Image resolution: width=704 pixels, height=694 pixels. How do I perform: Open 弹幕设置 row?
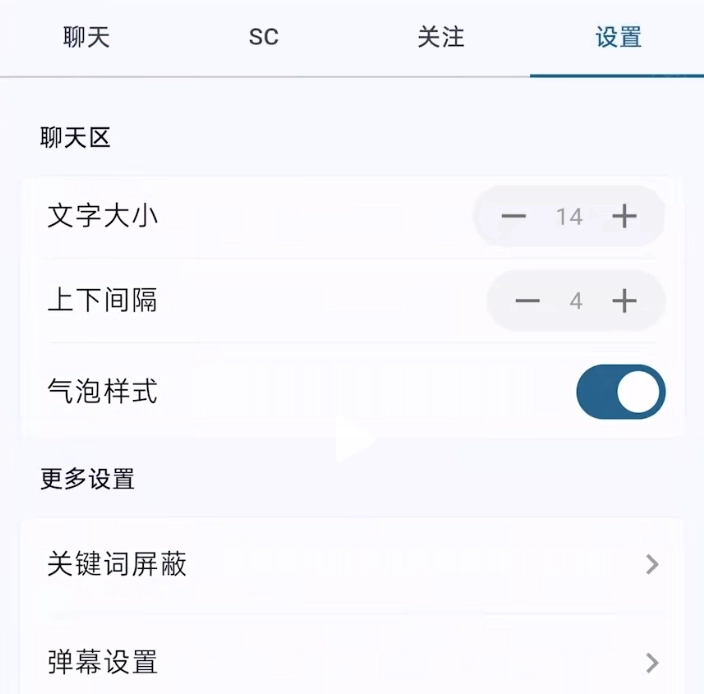(352, 661)
